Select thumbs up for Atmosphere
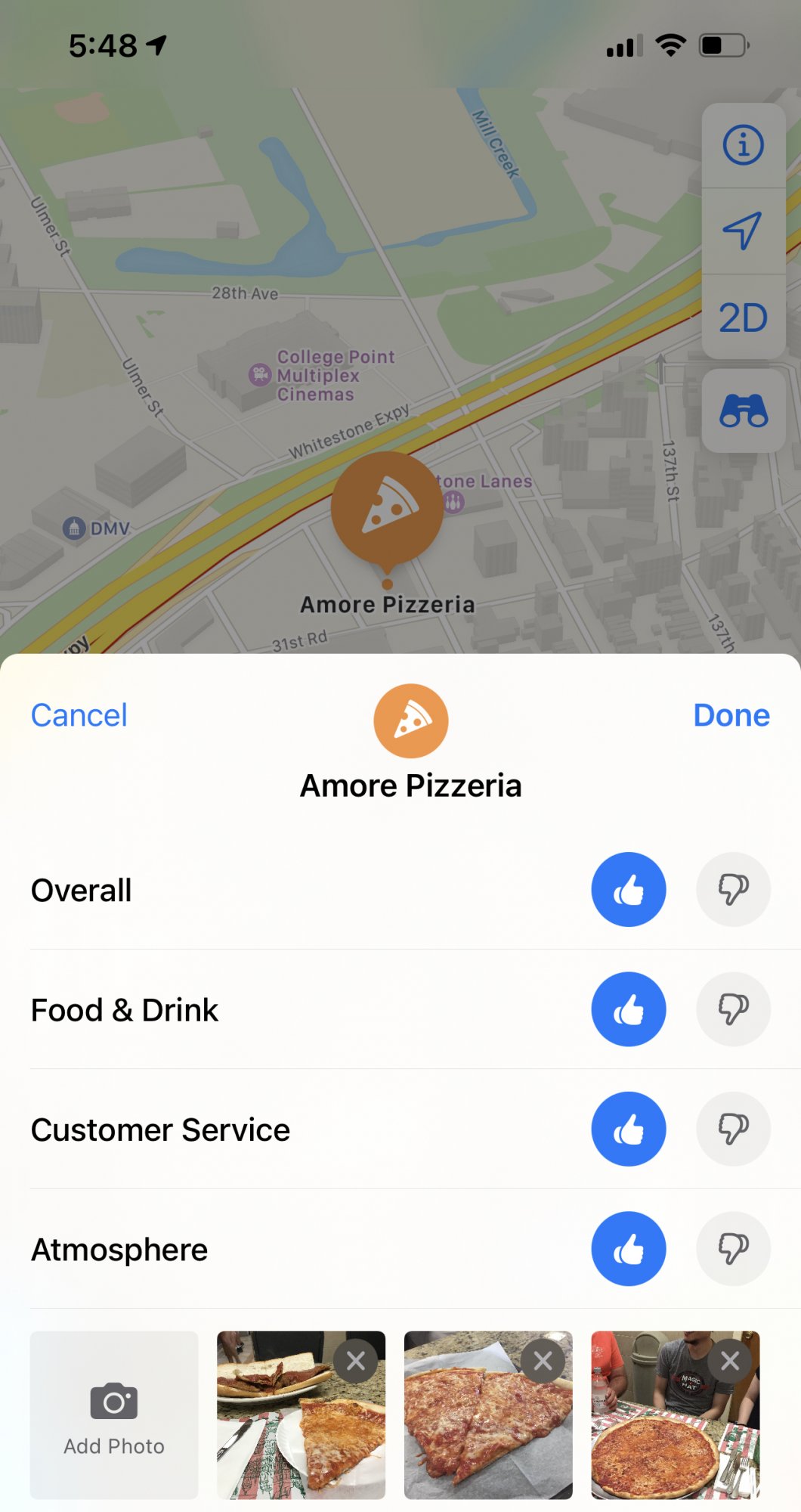This screenshot has height=1512, width=801. (x=628, y=1249)
